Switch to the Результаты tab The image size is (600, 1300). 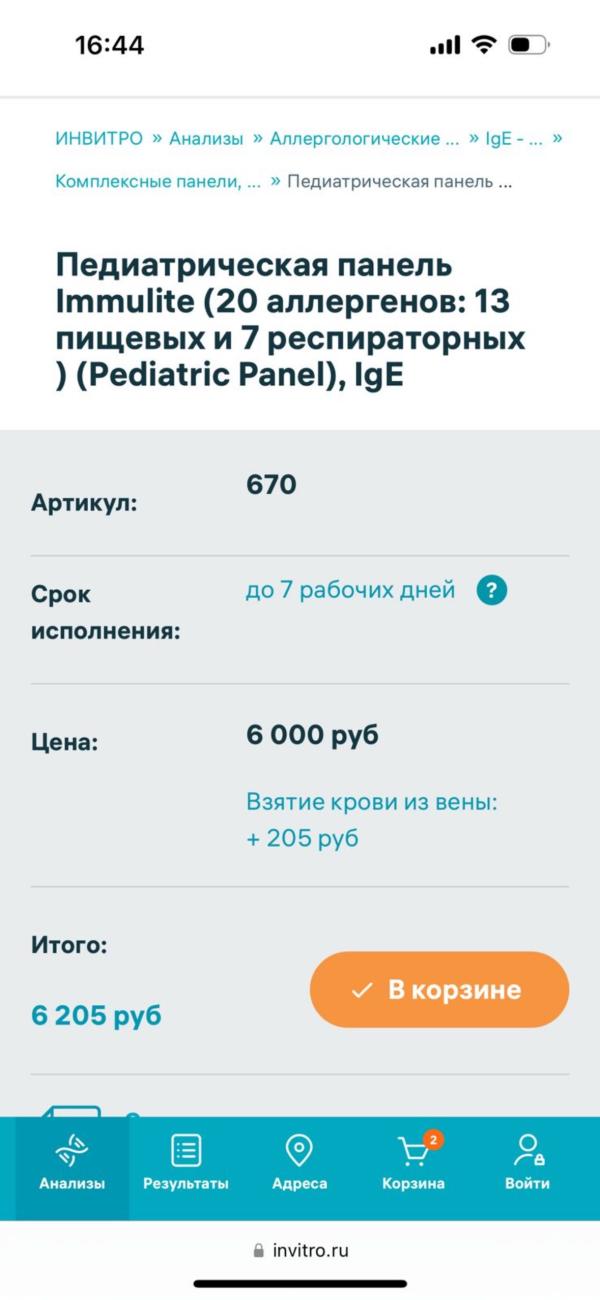pyautogui.click(x=186, y=1163)
